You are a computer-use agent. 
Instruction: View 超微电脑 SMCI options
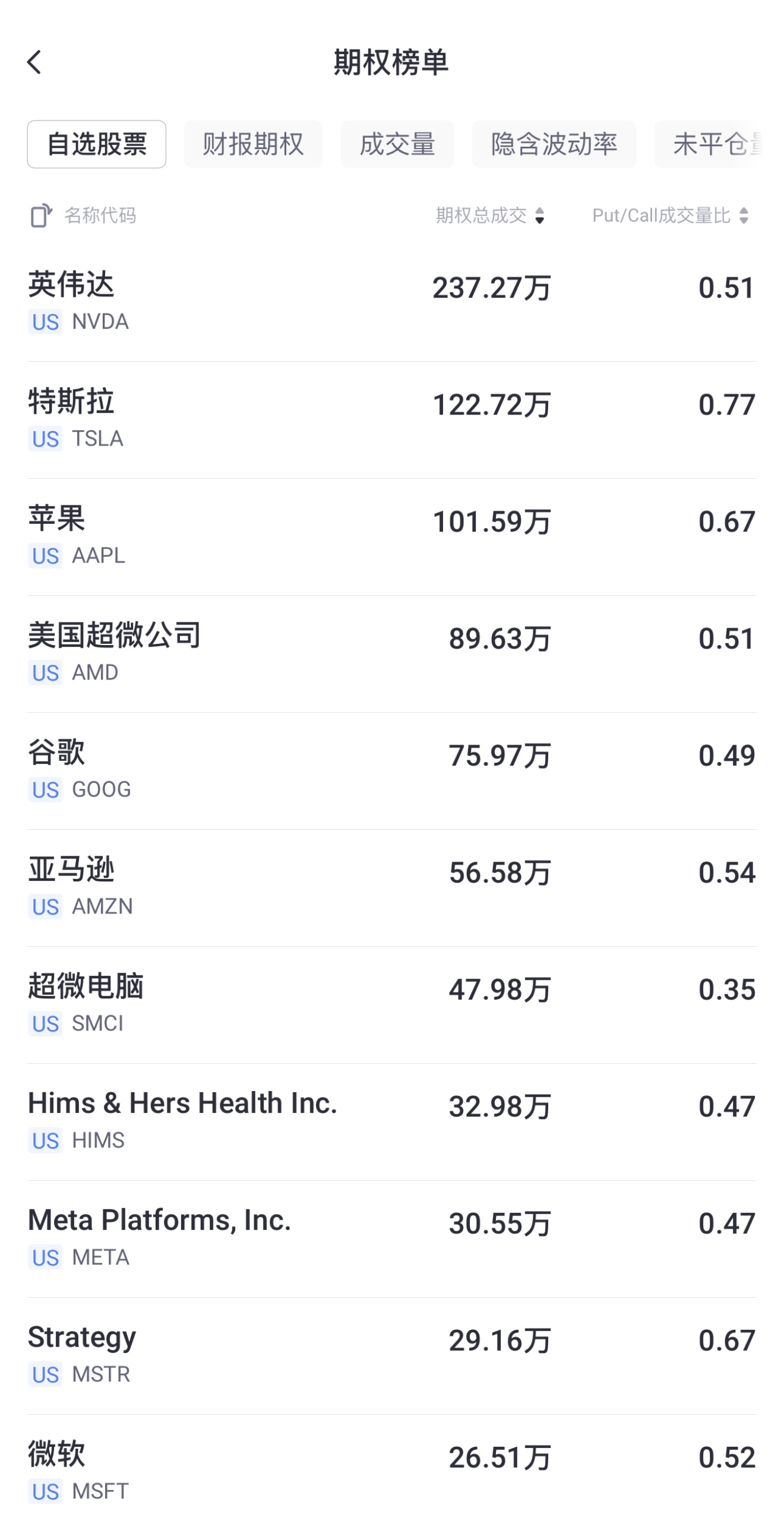pos(392,1005)
